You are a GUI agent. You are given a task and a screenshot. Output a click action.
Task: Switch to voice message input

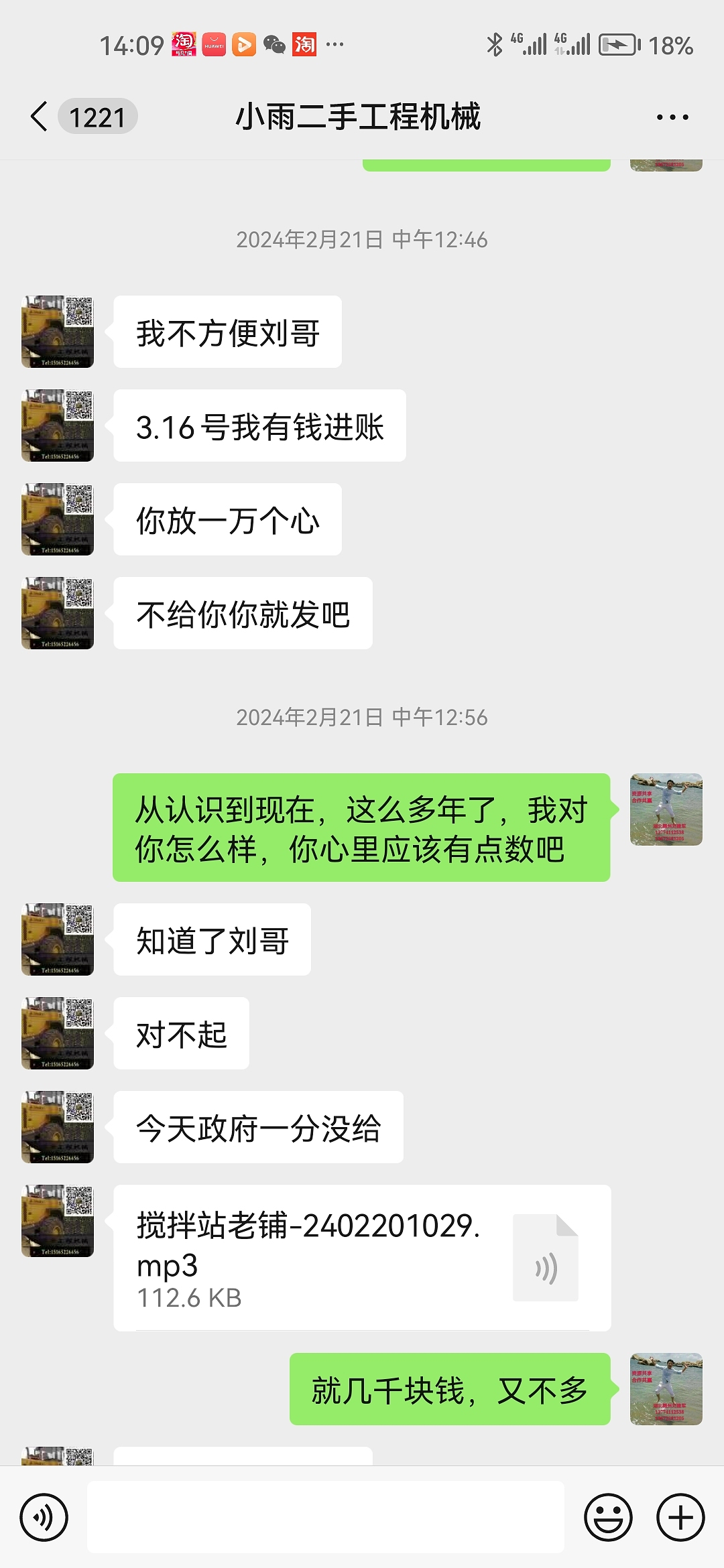point(44,1517)
